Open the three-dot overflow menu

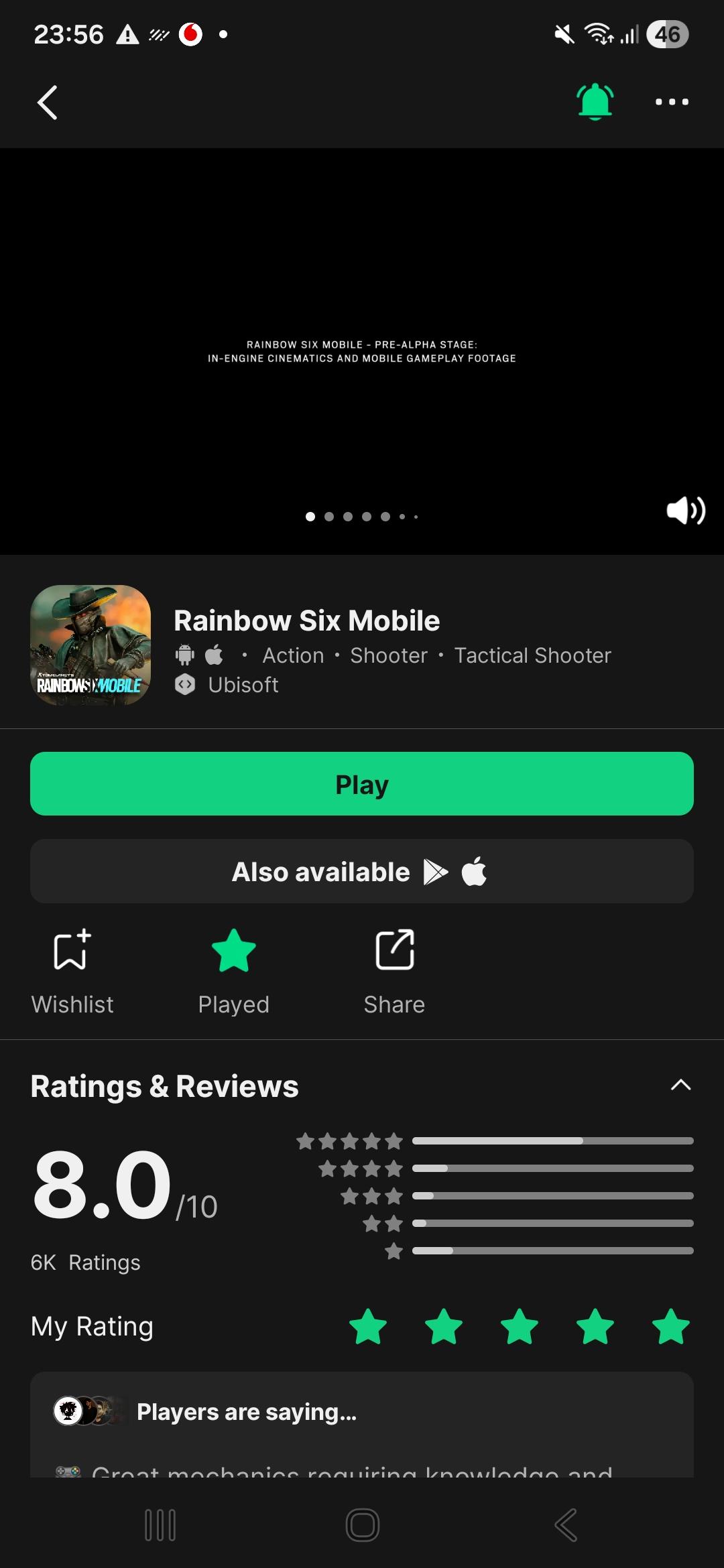pos(672,102)
